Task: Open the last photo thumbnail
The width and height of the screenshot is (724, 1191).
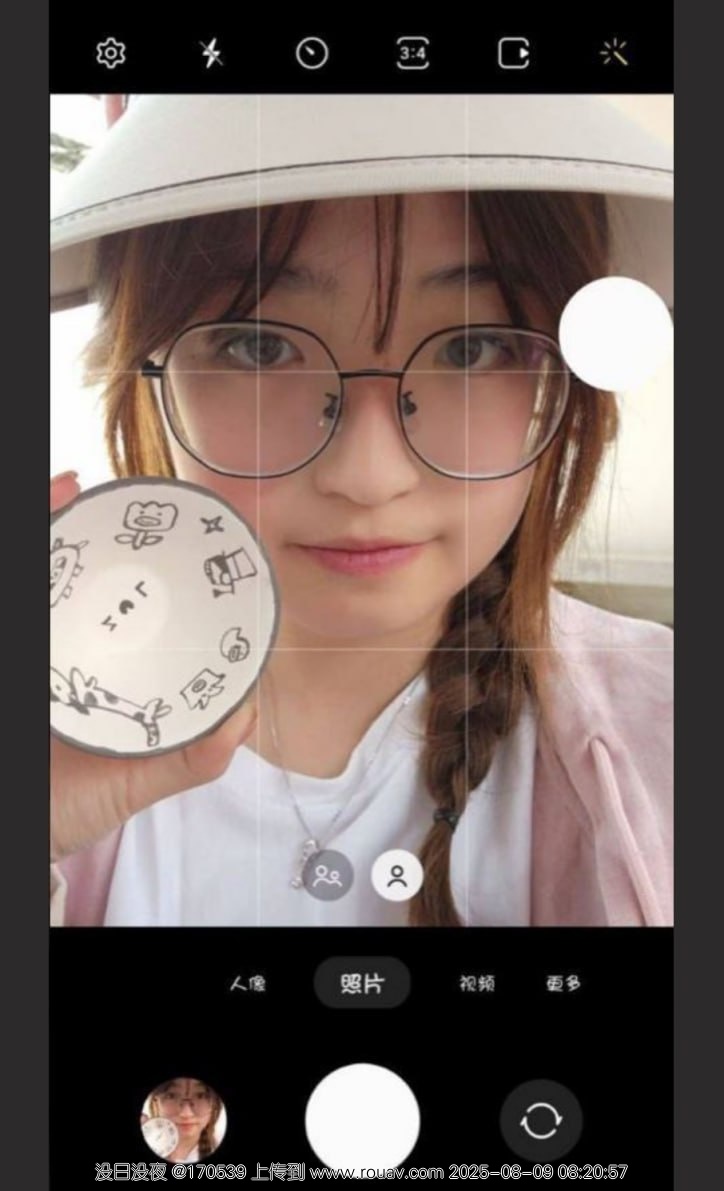Action: (183, 1119)
